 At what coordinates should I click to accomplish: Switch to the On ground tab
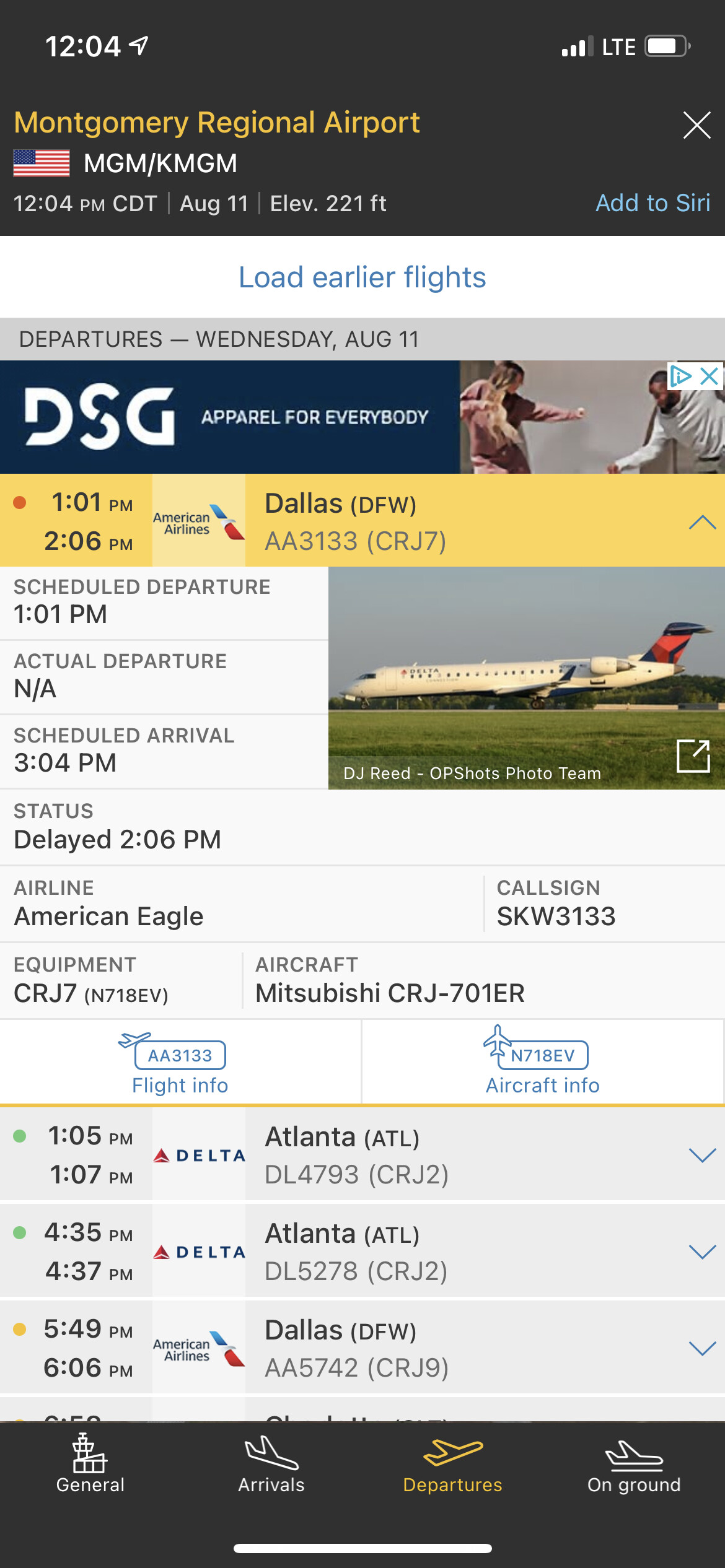pyautogui.click(x=633, y=1465)
